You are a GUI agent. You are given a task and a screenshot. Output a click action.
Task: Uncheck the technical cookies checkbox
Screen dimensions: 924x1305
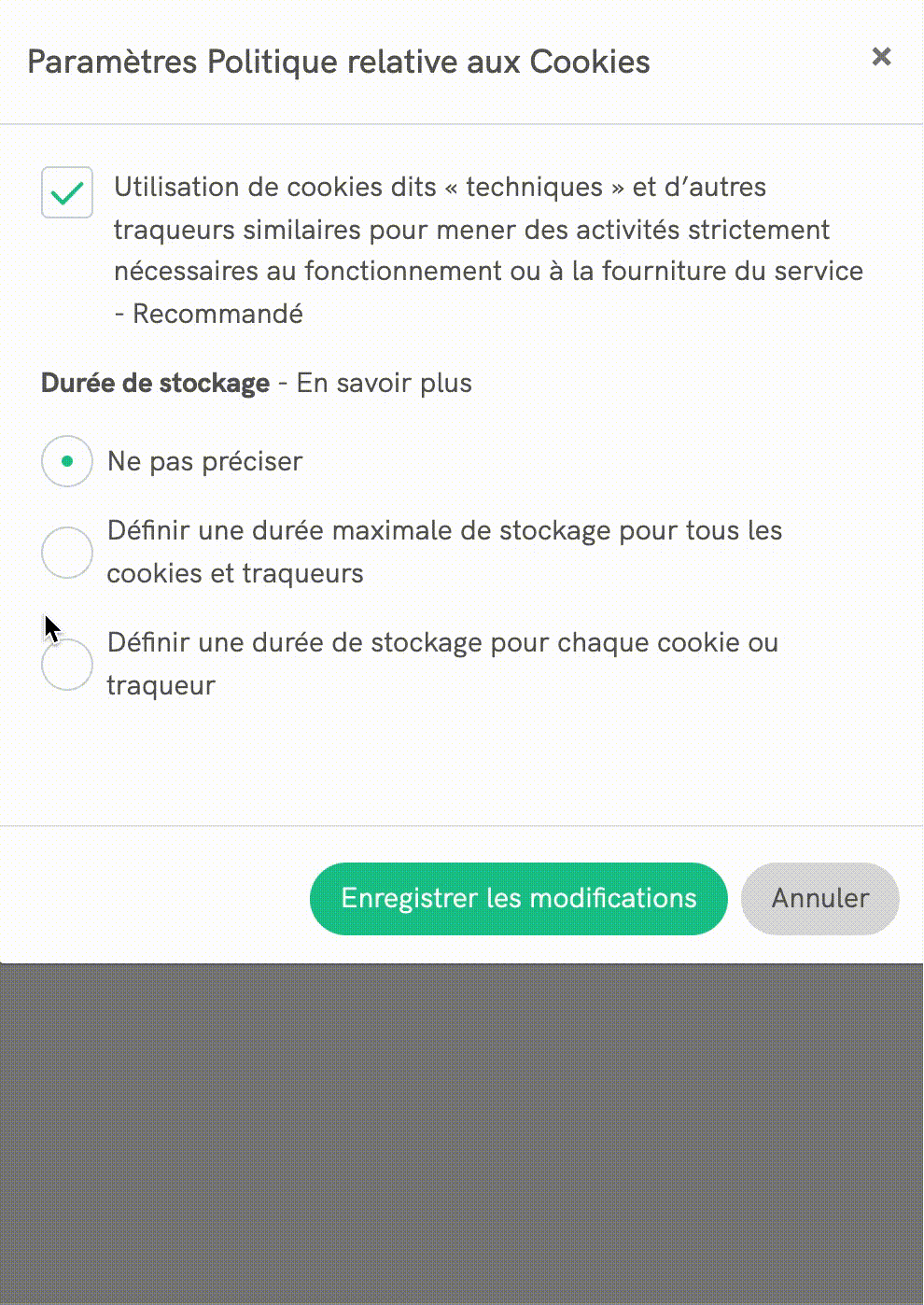point(67,193)
